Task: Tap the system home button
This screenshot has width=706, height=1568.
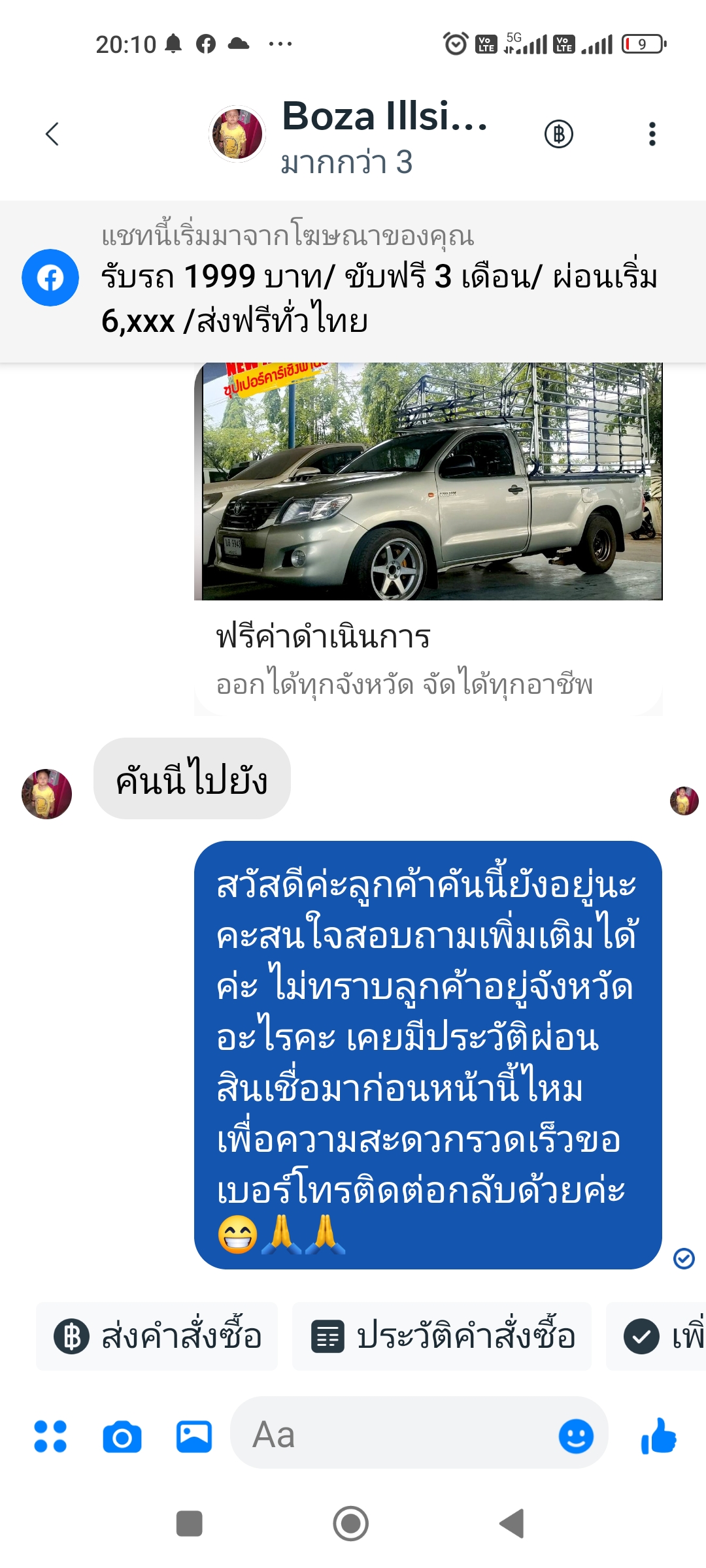Action: click(x=351, y=1524)
